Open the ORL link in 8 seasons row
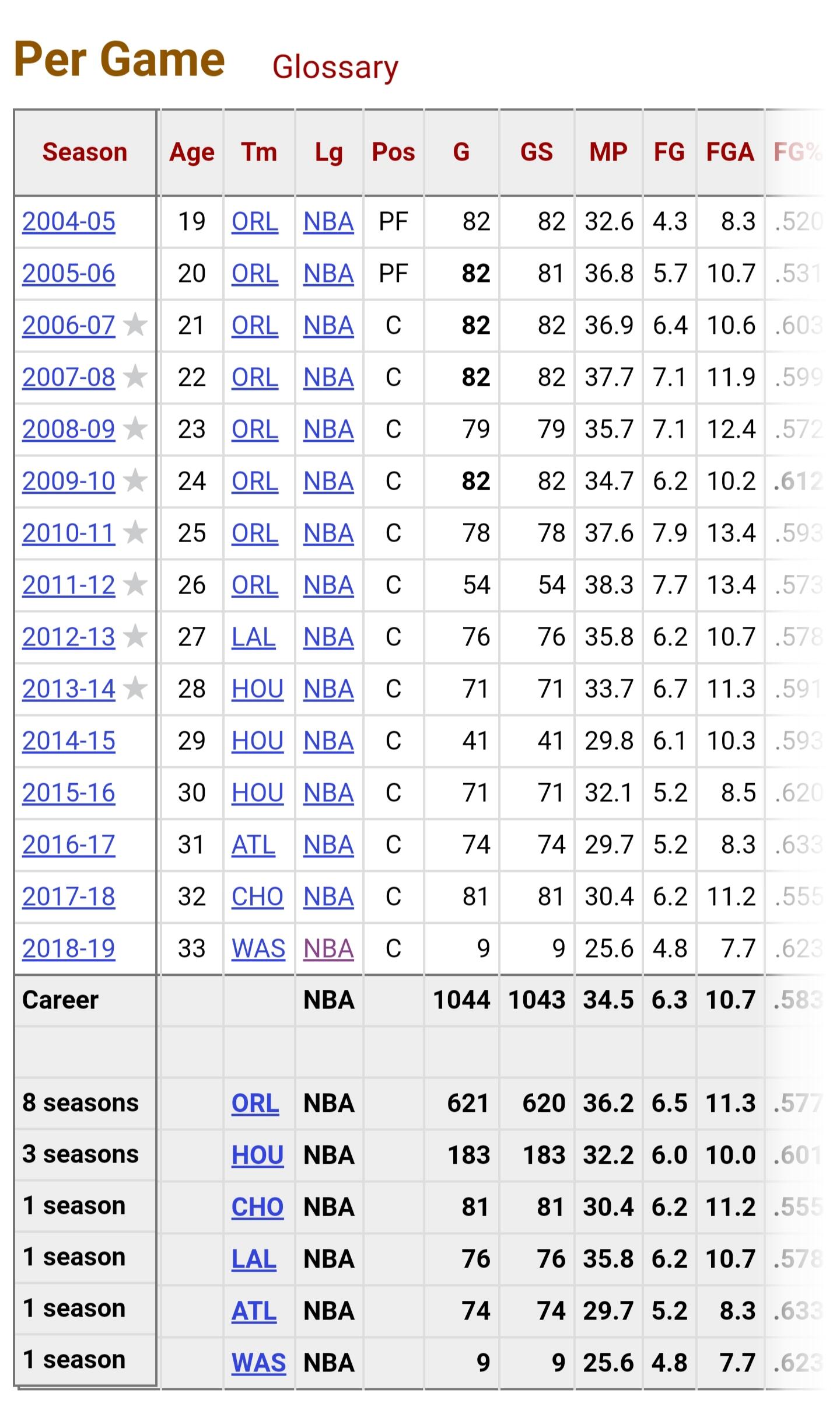 [x=255, y=1103]
